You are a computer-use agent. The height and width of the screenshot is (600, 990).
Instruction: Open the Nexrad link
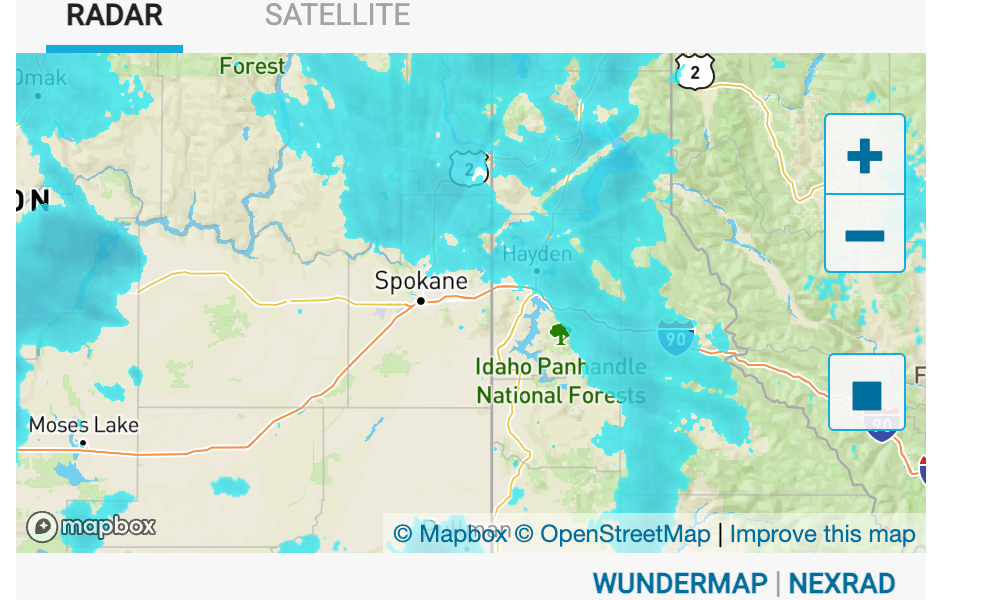(842, 584)
